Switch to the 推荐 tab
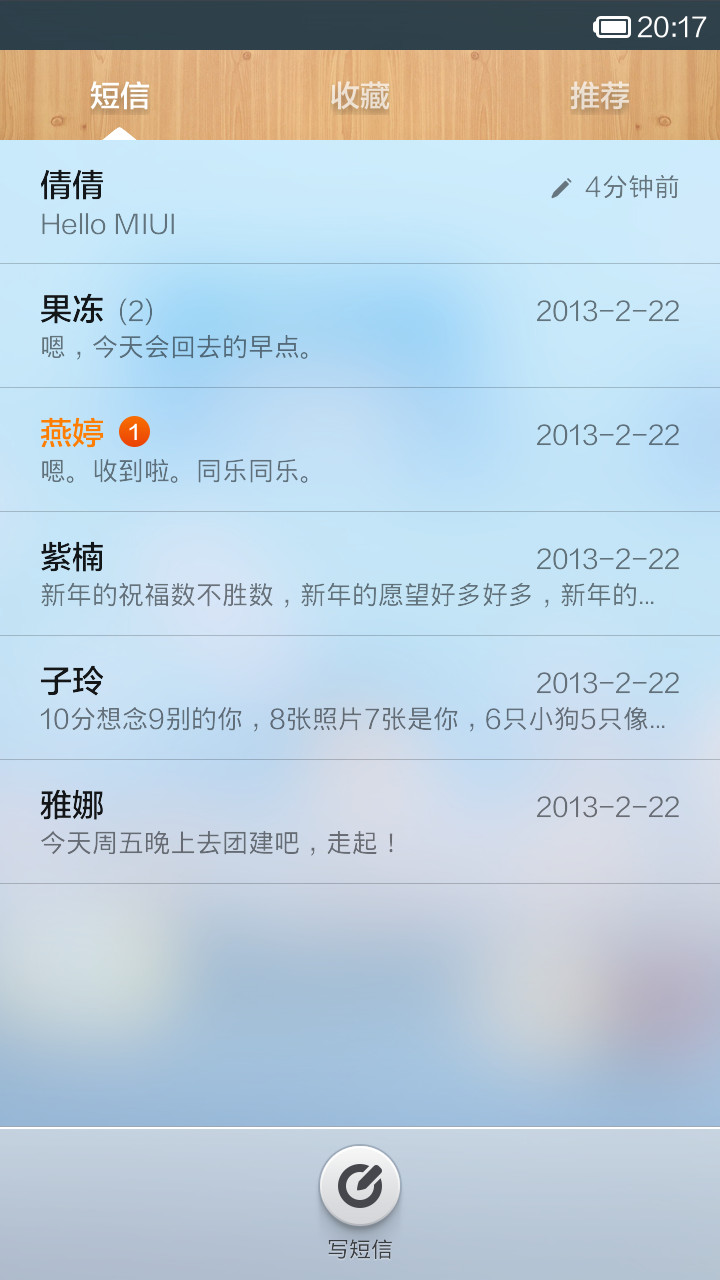This screenshot has width=720, height=1280. pyautogui.click(x=600, y=96)
